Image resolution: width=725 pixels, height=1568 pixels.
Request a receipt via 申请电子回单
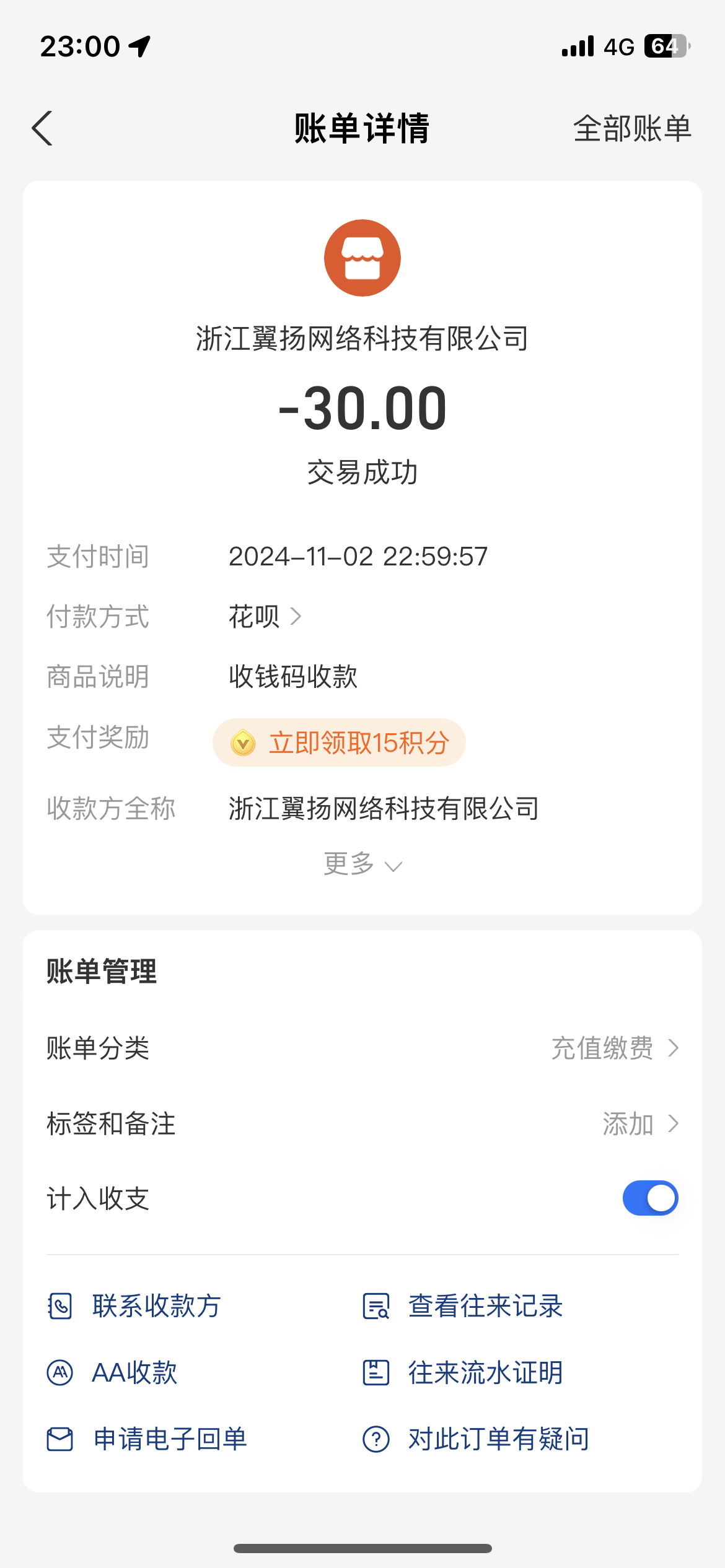[147, 1439]
